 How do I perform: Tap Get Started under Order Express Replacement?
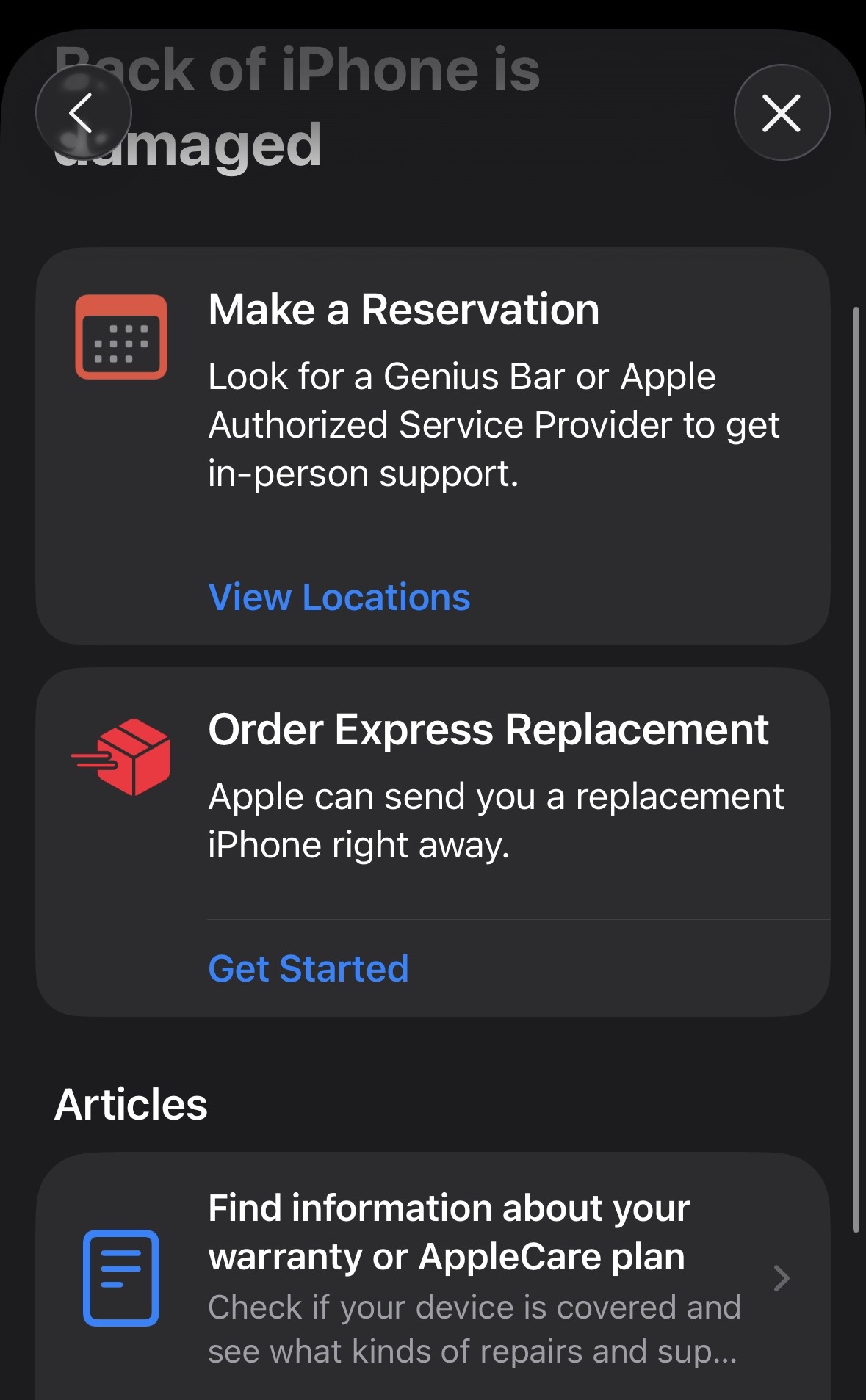pos(308,968)
